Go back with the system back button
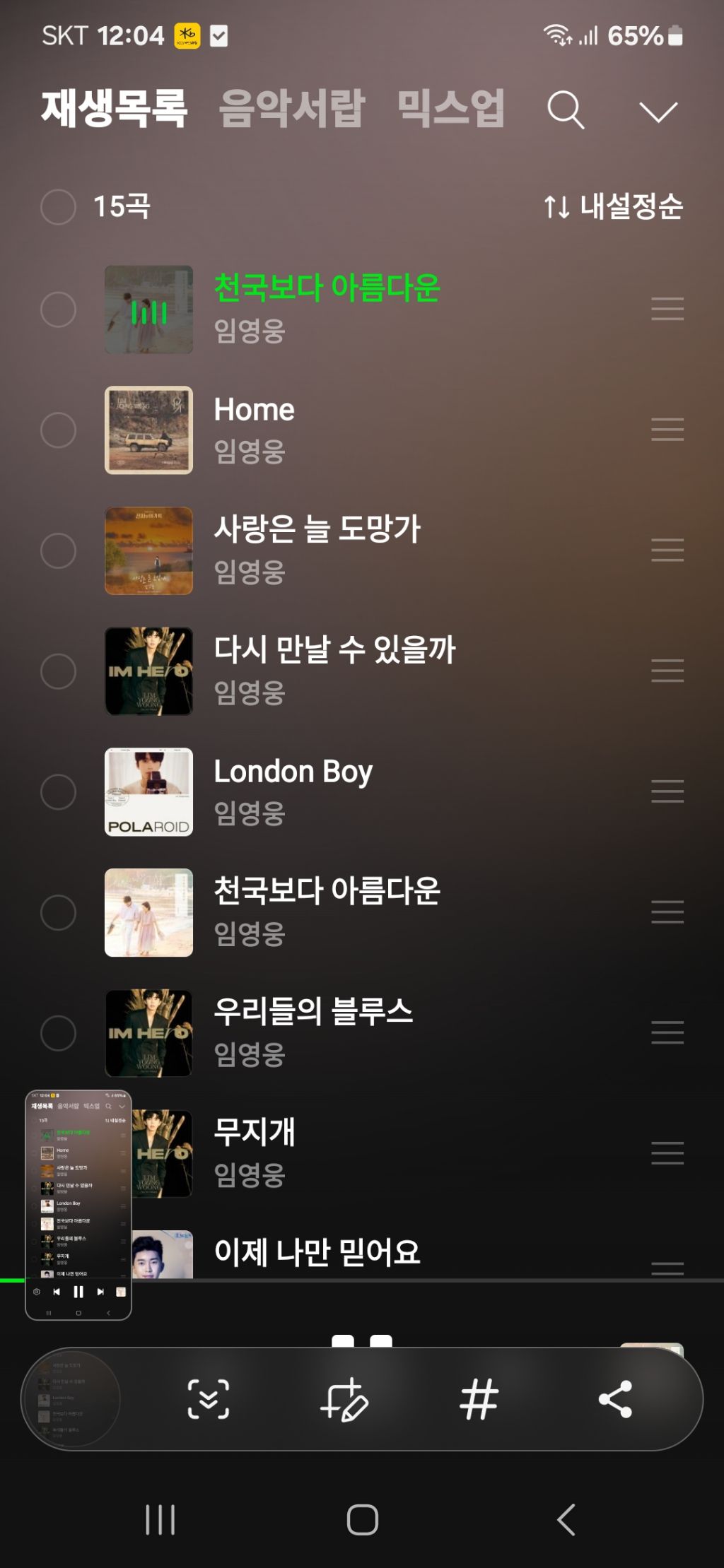 point(566,1519)
